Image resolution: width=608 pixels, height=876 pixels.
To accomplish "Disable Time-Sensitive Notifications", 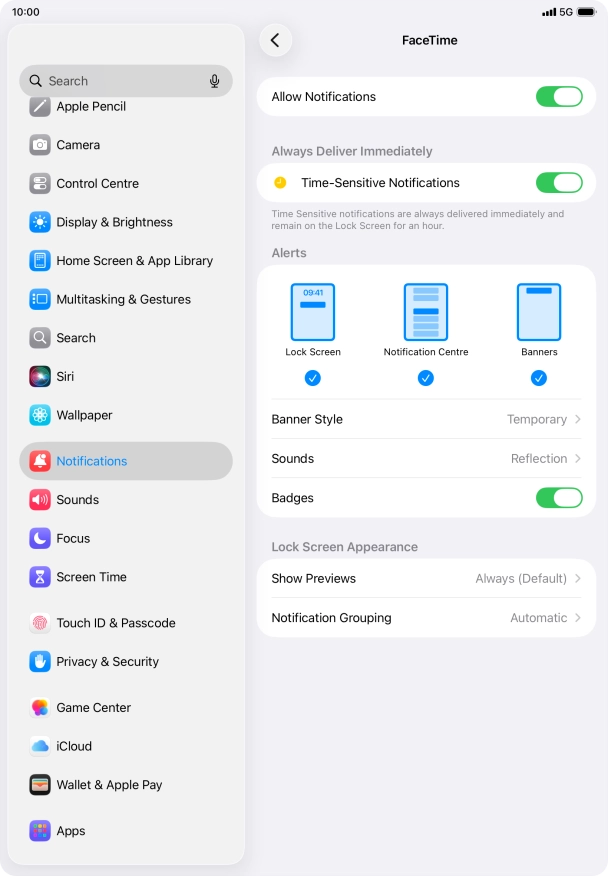I will tap(558, 183).
